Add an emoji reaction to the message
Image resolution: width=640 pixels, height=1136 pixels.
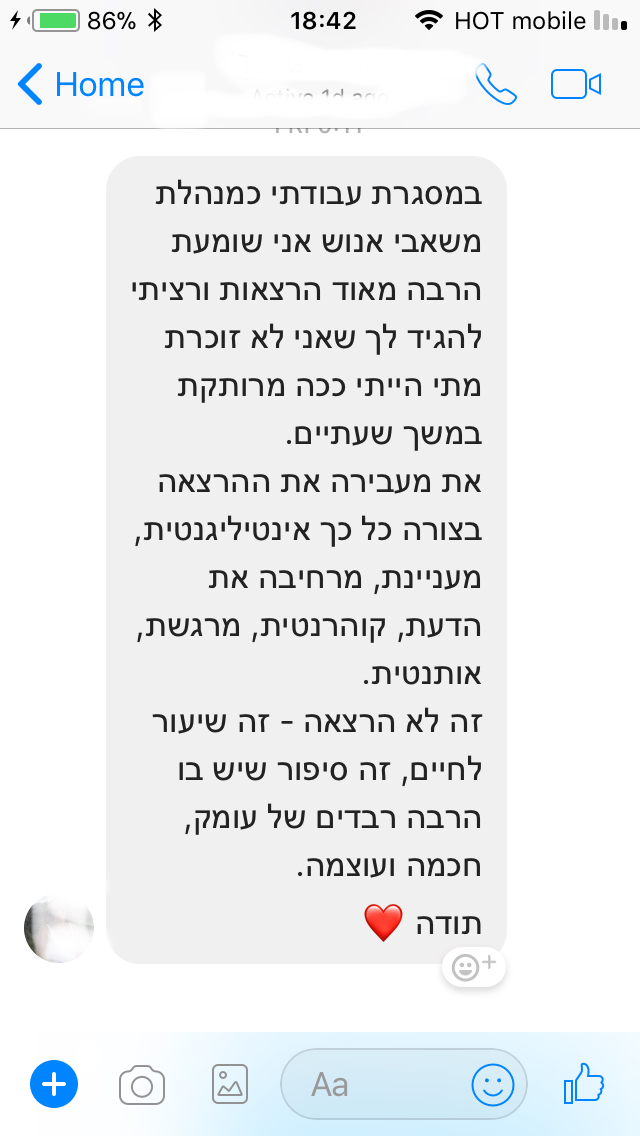[x=473, y=966]
